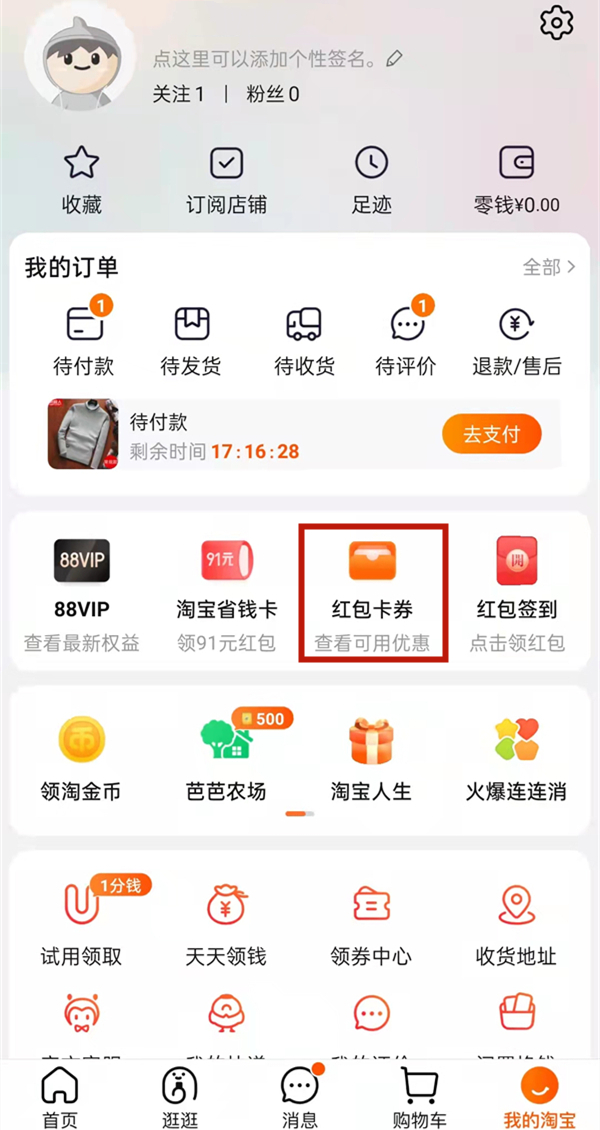Open 零钱 wallet balance
Image resolution: width=600 pixels, height=1130 pixels.
point(516,181)
